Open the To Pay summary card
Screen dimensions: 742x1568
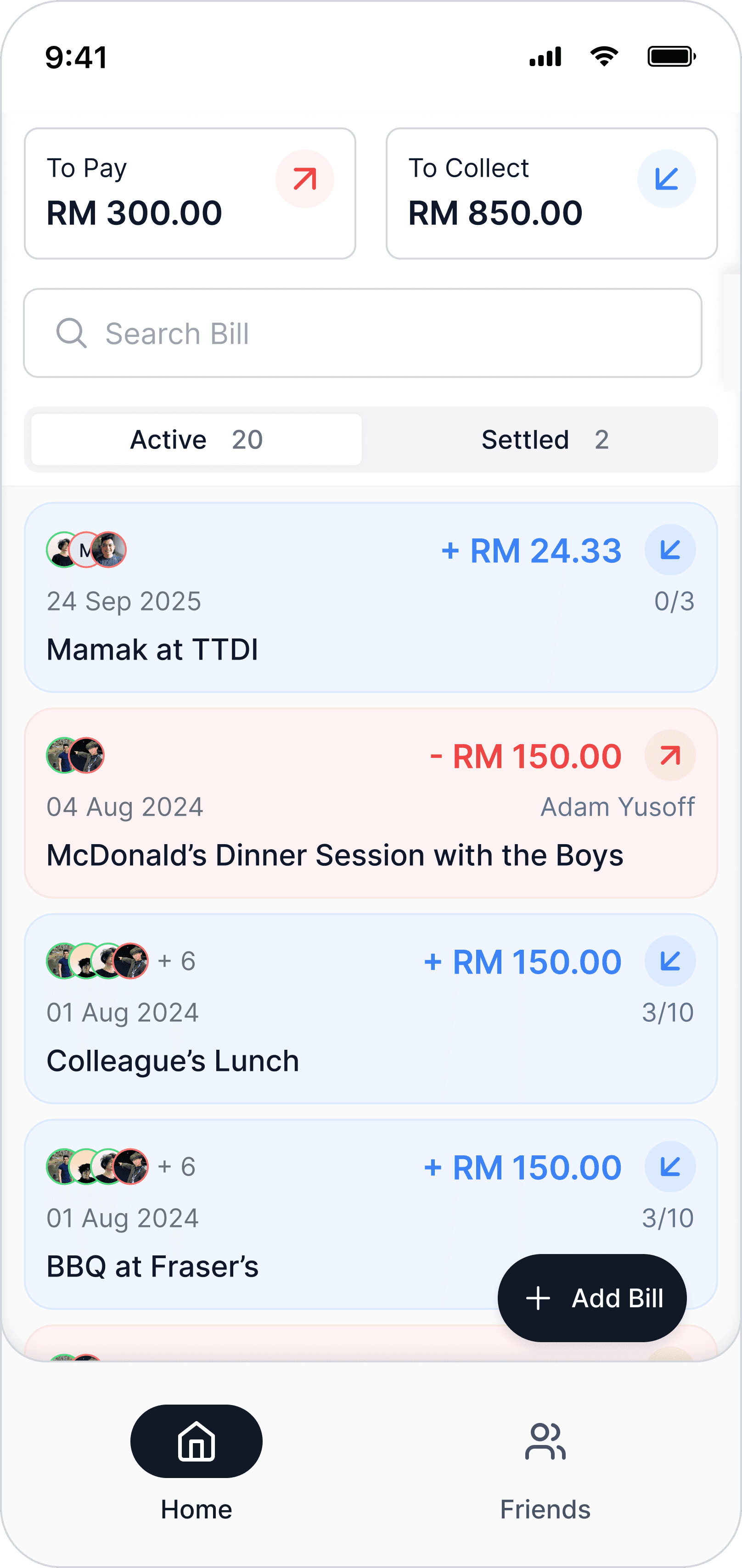click(189, 193)
